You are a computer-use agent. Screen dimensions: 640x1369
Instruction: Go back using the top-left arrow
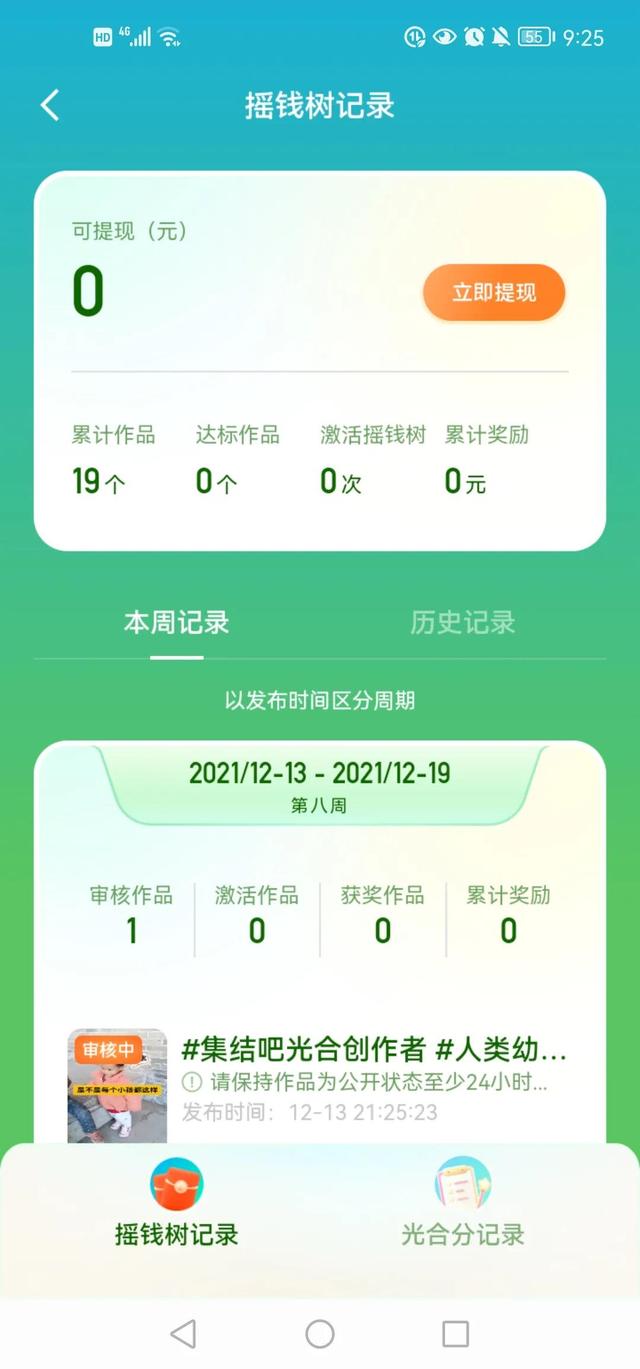pos(50,105)
